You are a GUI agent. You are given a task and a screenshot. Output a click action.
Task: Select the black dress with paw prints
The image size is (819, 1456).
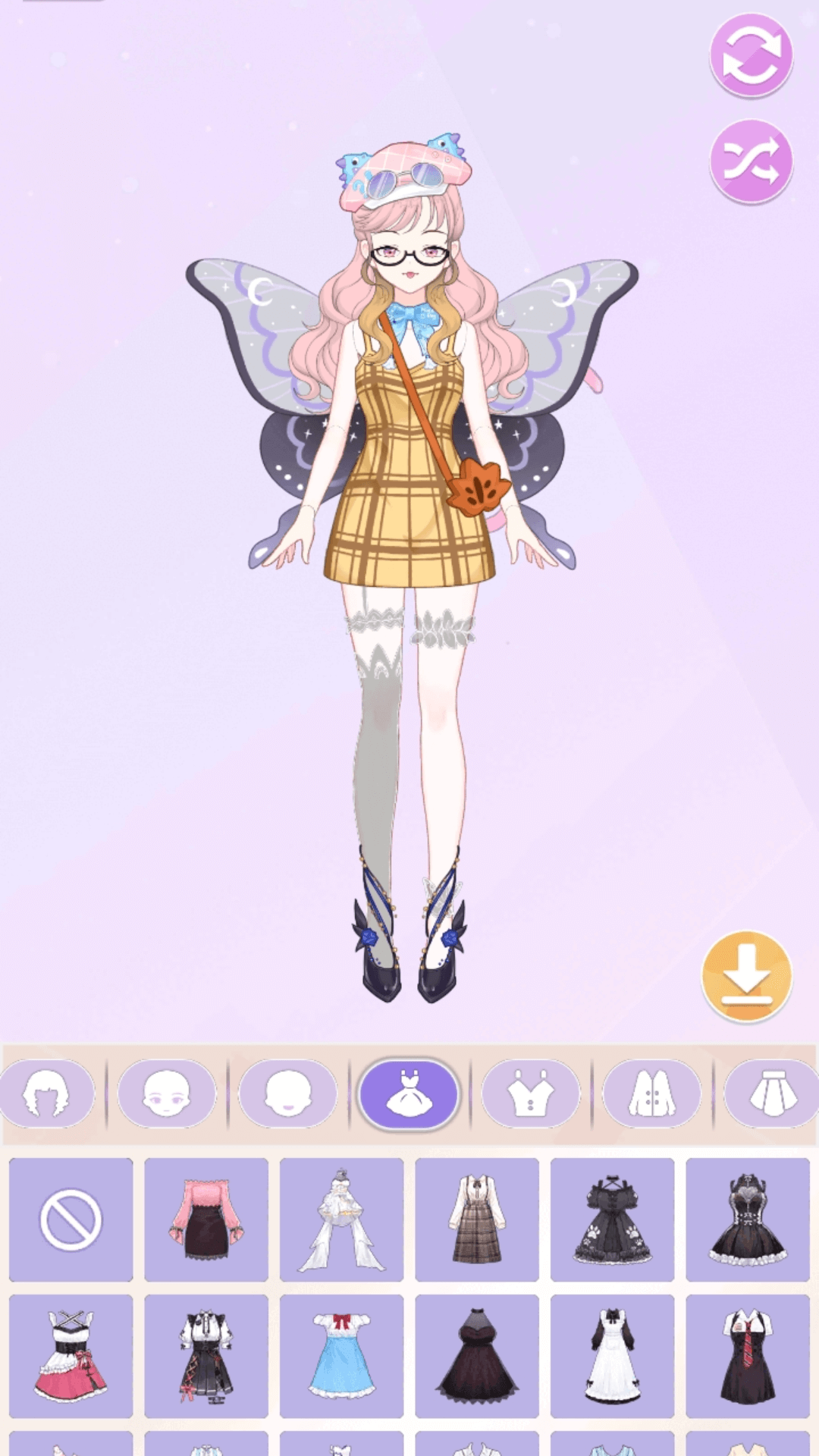[x=612, y=1219]
